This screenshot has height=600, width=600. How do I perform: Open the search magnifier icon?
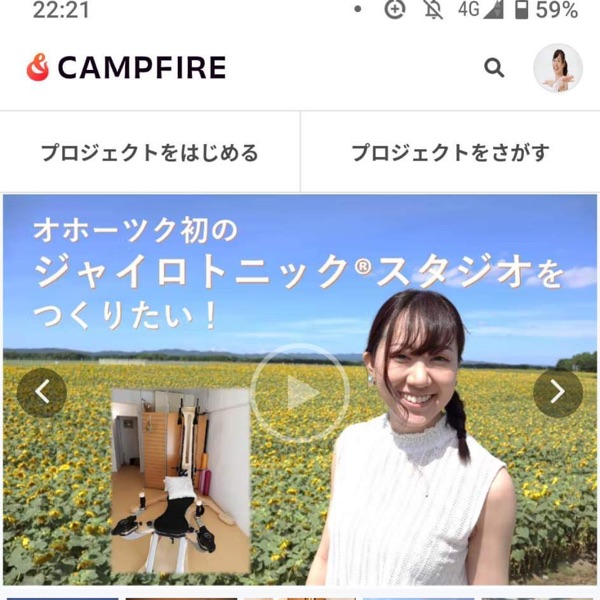[x=494, y=68]
